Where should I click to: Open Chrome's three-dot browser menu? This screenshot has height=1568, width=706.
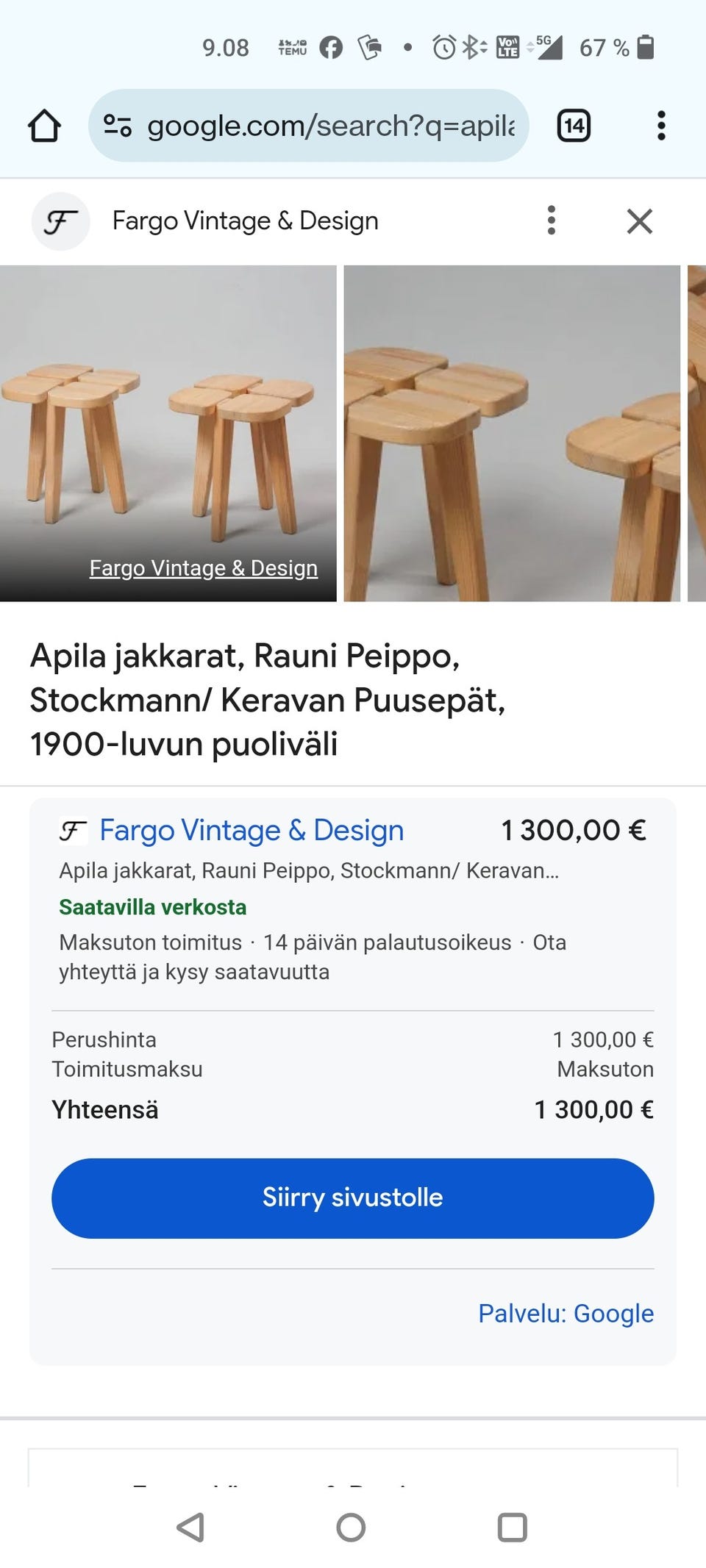click(661, 125)
